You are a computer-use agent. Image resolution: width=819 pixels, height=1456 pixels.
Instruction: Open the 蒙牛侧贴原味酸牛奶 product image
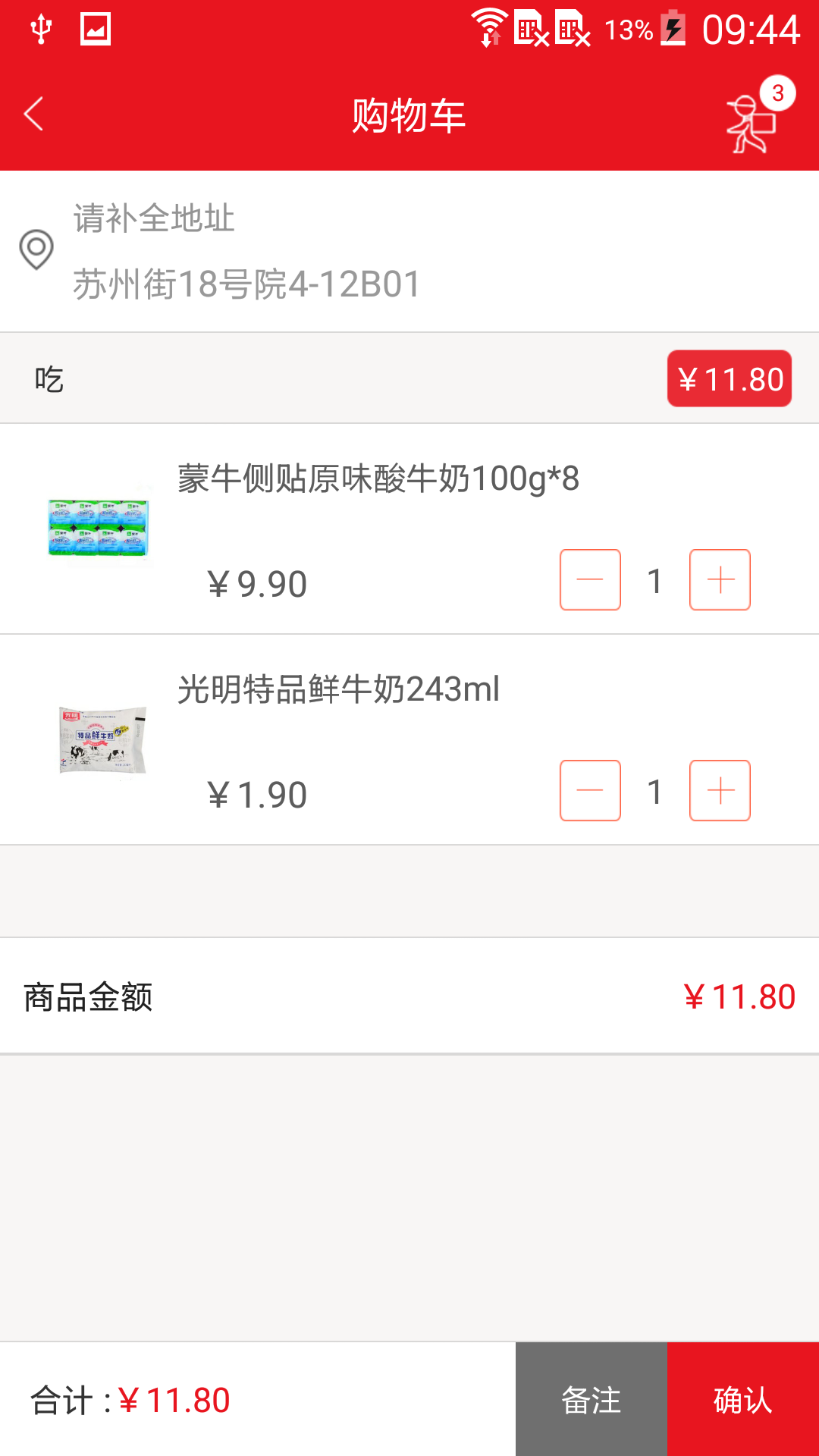pos(99,528)
